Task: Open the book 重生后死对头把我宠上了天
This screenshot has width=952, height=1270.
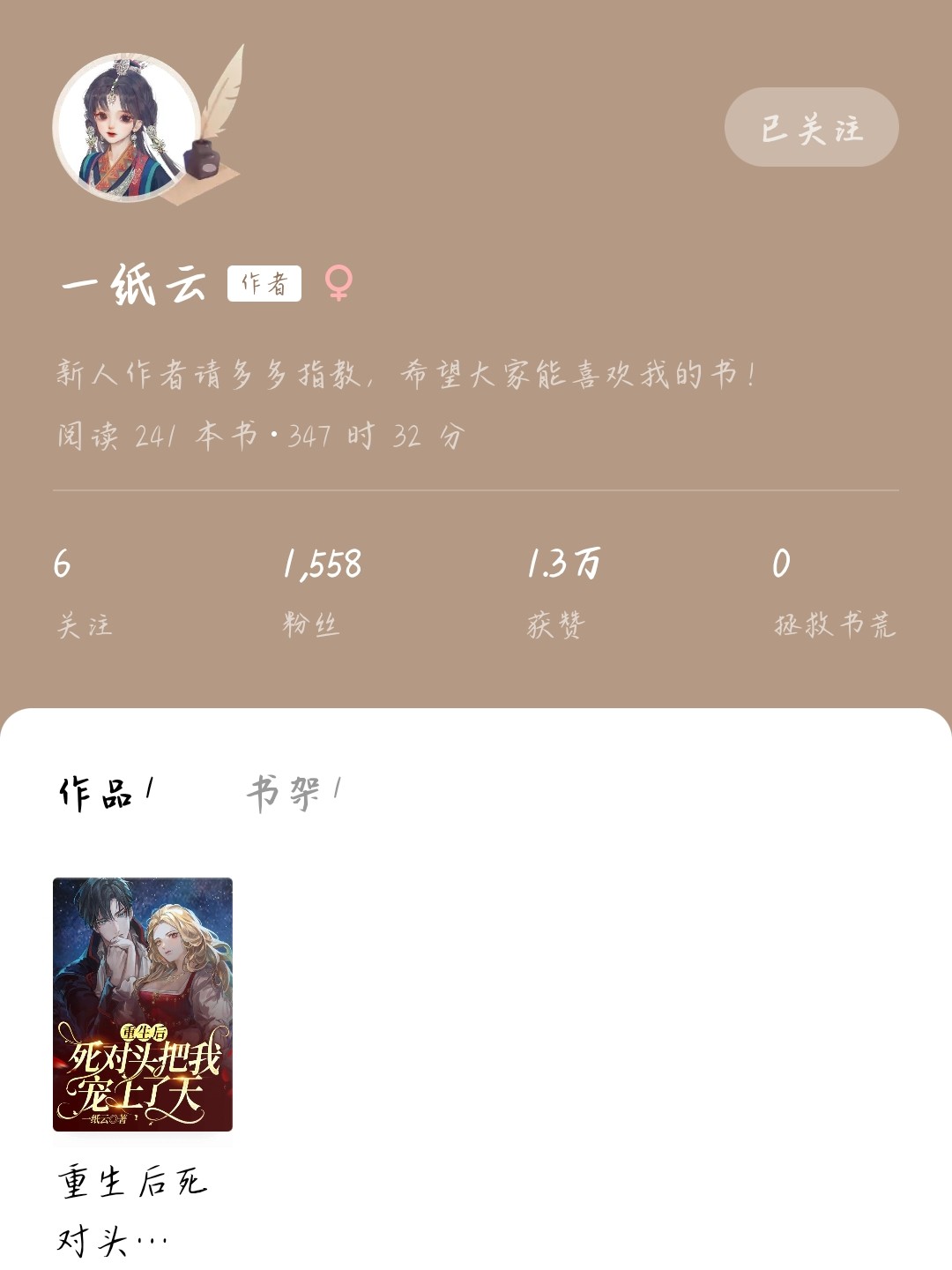Action: pyautogui.click(x=143, y=1004)
